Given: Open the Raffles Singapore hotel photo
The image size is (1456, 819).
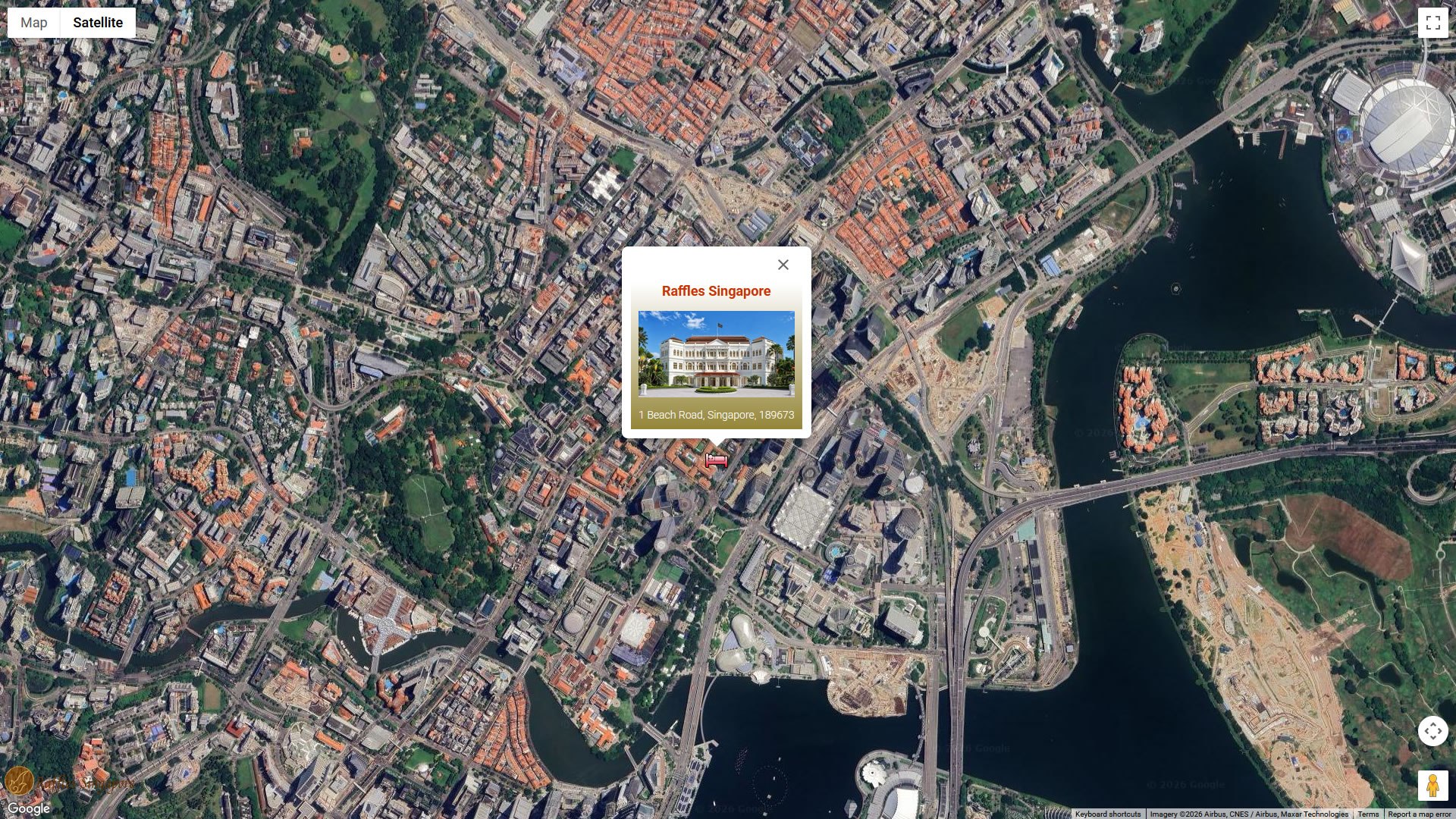Looking at the screenshot, I should click(716, 354).
